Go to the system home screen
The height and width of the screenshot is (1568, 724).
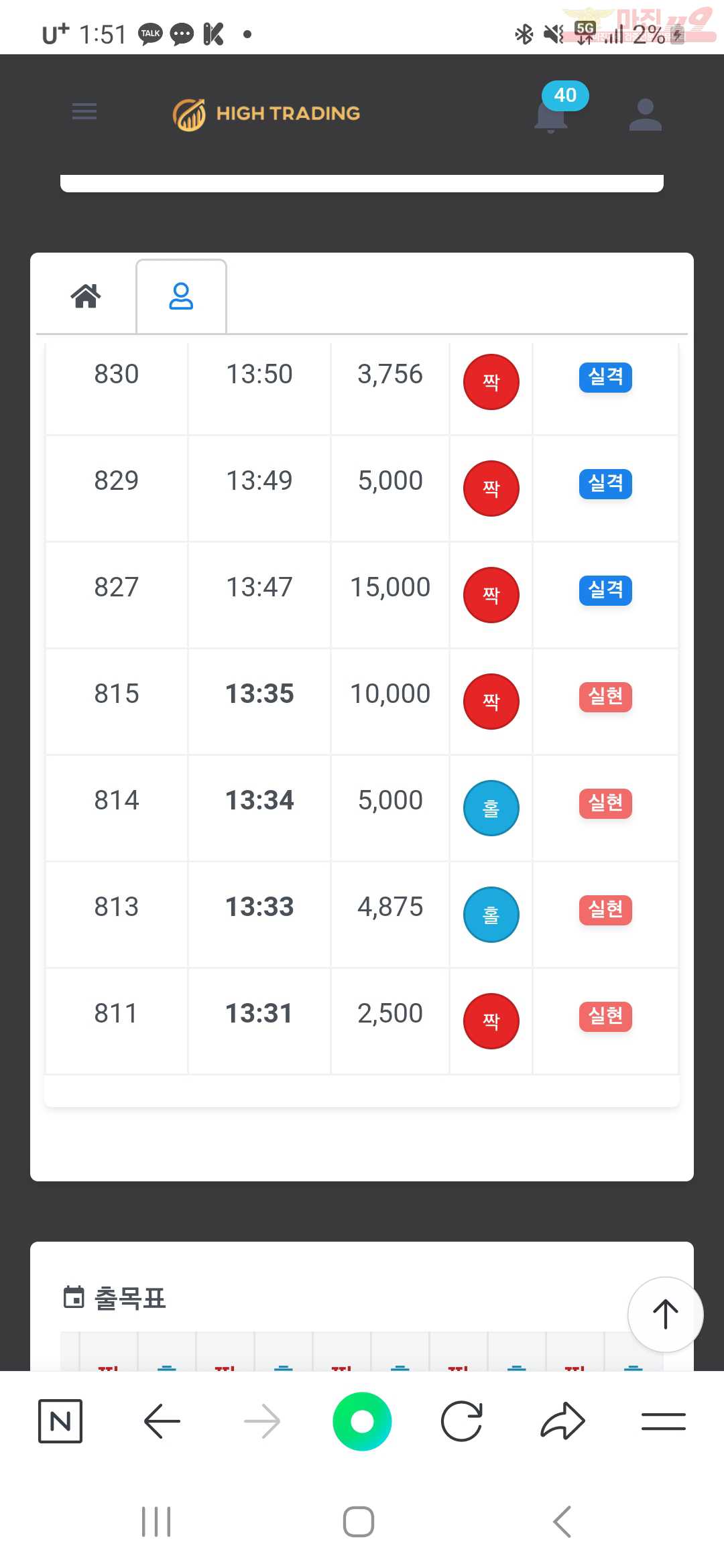click(359, 1522)
